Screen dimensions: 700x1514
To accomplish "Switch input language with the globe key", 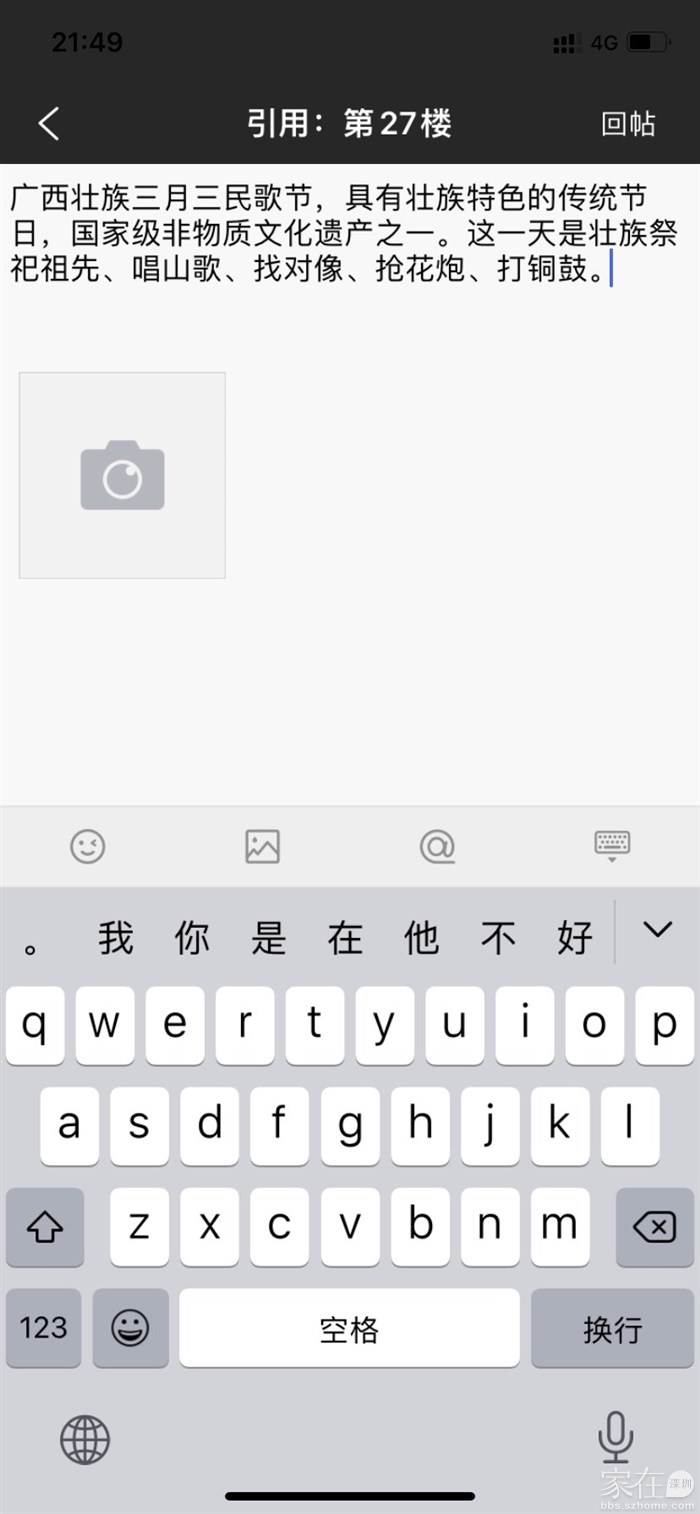I will click(85, 1440).
